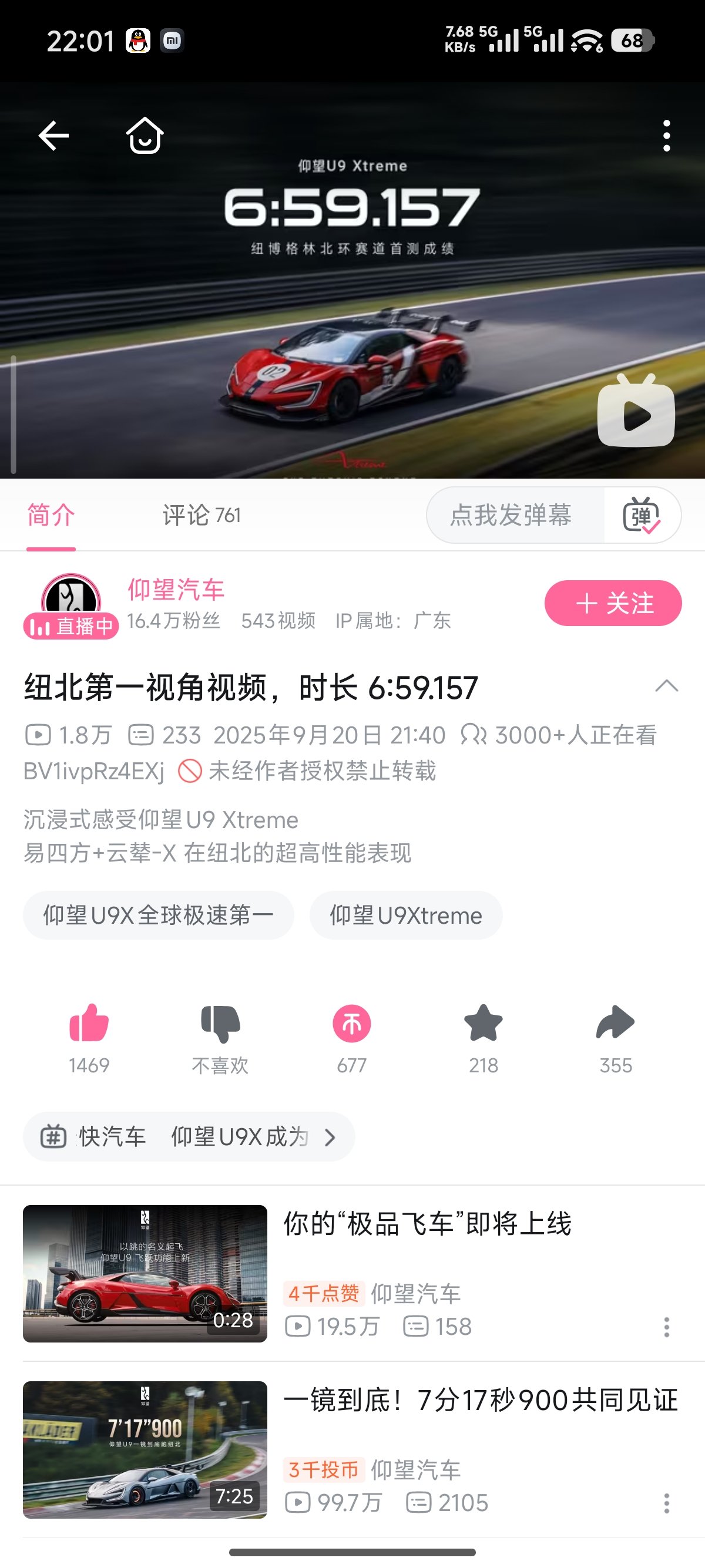
Task: More options for 一镜到底 video
Action: [x=667, y=1503]
